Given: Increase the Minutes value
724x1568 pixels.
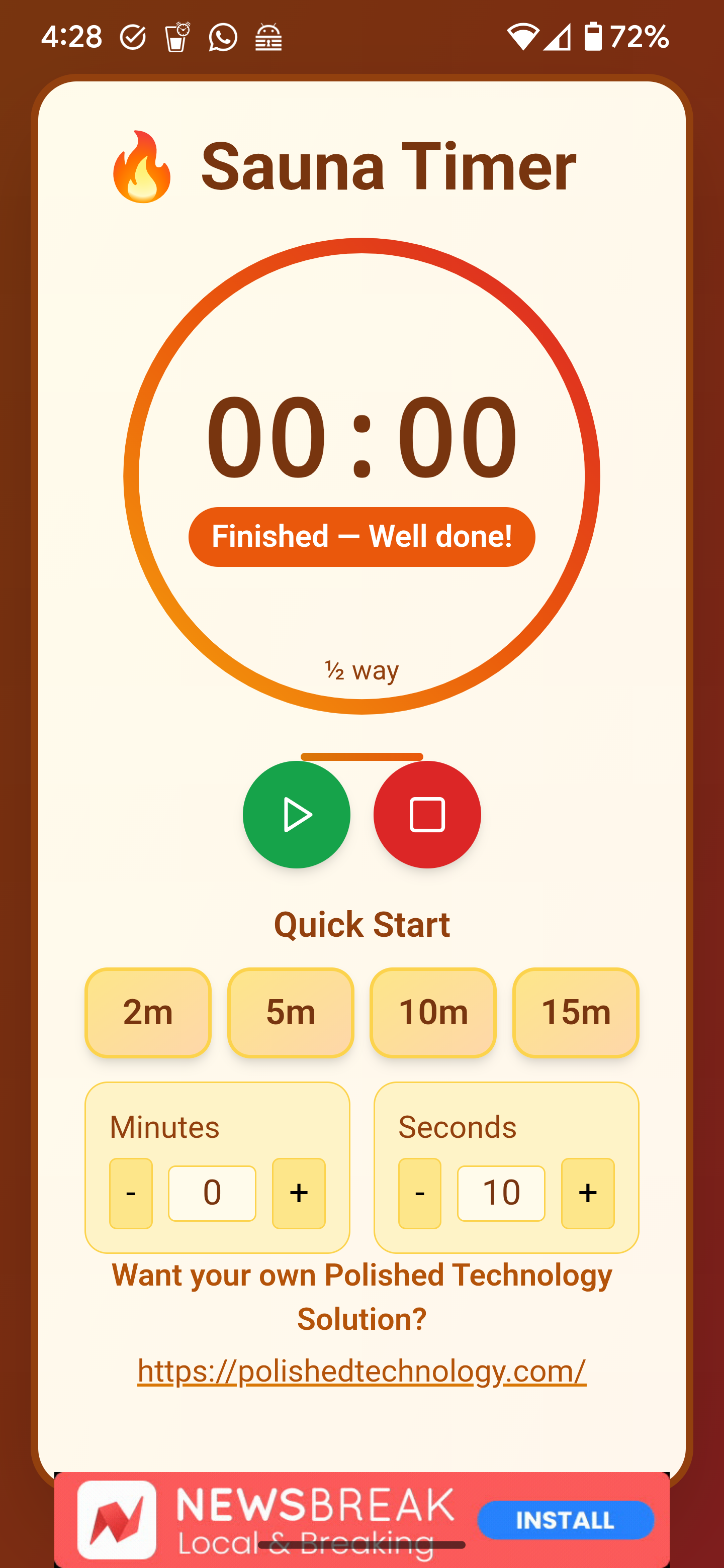Looking at the screenshot, I should tap(298, 1193).
